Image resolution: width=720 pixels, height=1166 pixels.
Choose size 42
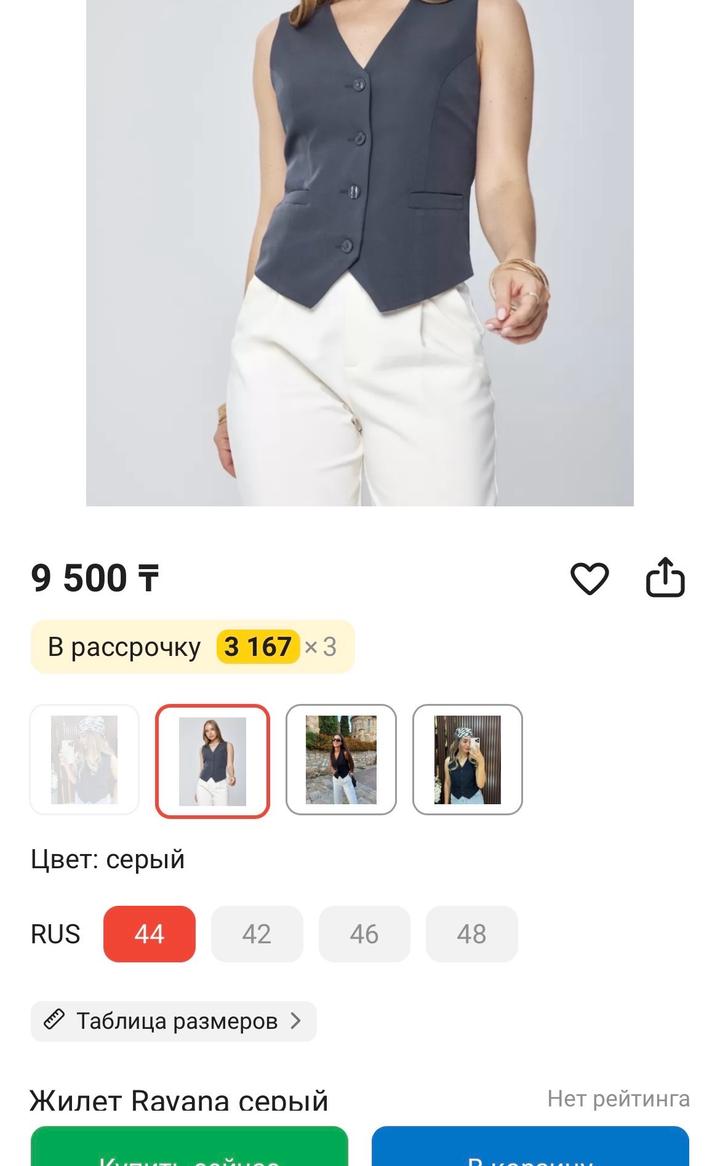tap(257, 934)
